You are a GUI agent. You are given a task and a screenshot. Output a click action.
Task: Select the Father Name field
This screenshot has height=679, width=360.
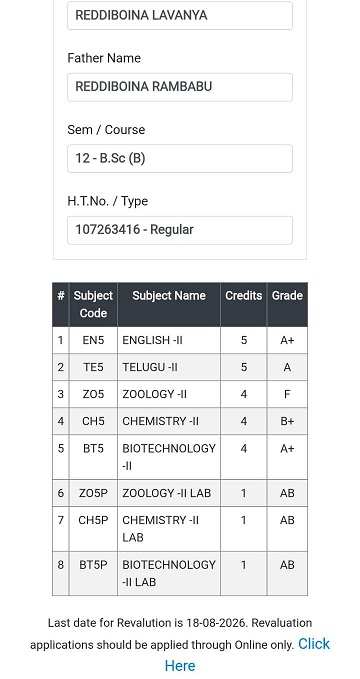180,87
